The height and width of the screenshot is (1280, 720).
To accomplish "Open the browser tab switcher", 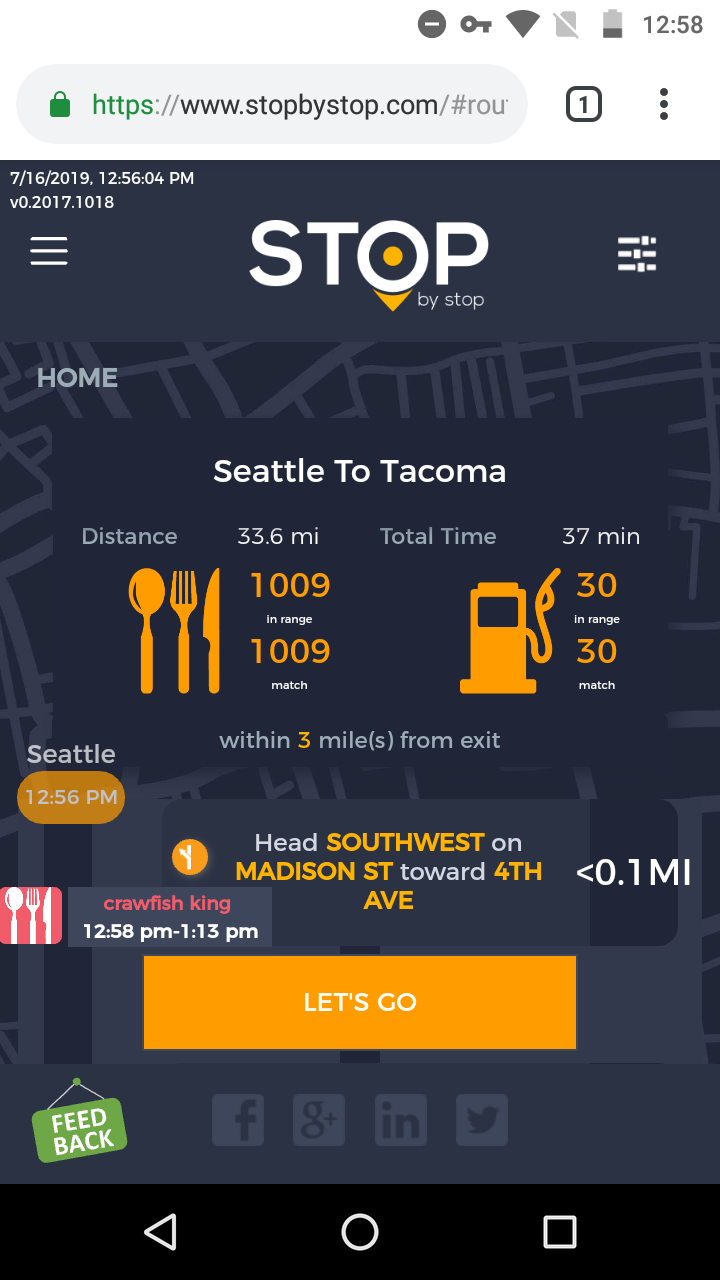I will [584, 104].
